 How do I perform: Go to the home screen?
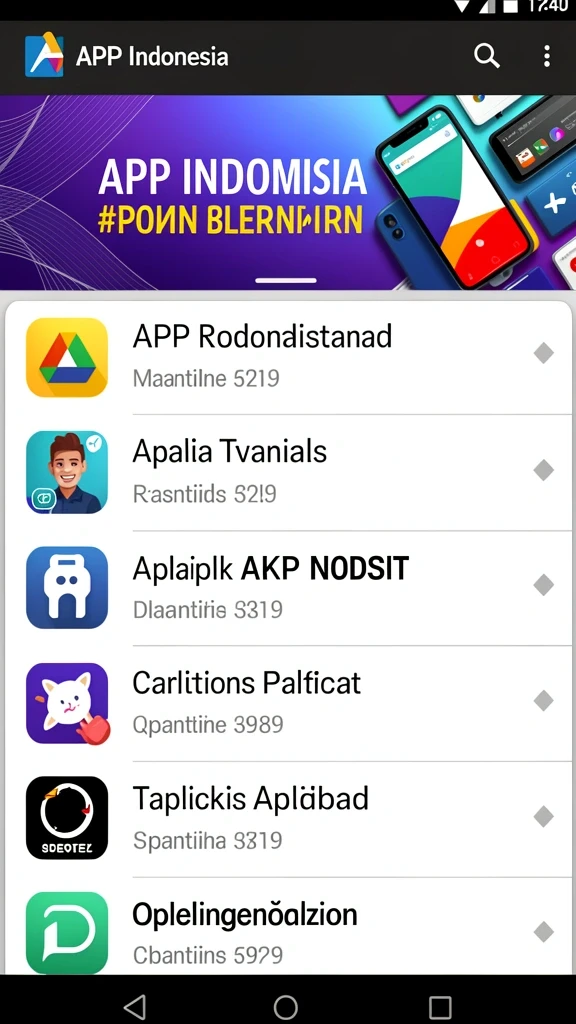pyautogui.click(x=285, y=1006)
